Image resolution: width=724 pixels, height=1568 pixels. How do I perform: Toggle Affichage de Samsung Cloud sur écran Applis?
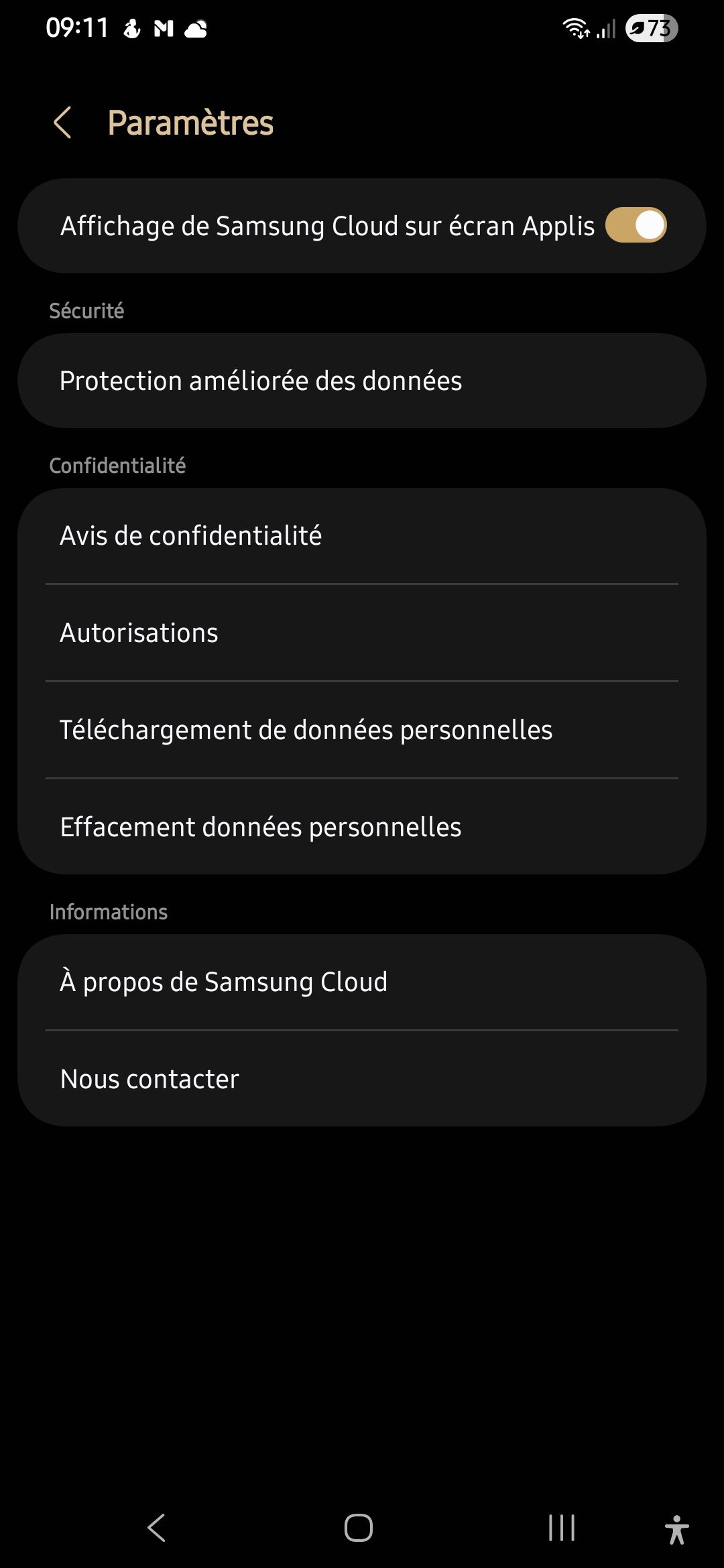click(x=636, y=225)
